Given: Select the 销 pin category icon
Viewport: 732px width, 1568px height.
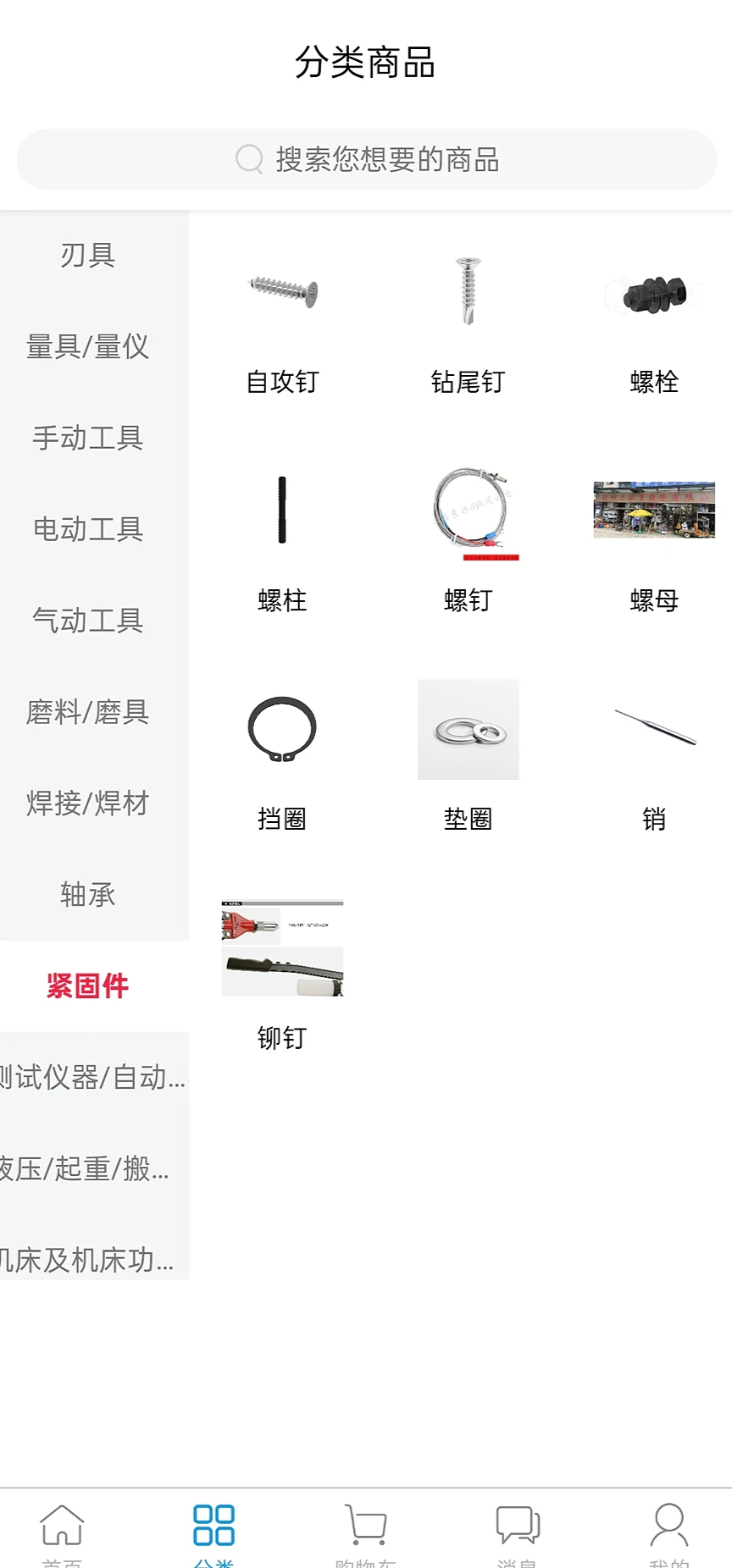Looking at the screenshot, I should 653,729.
